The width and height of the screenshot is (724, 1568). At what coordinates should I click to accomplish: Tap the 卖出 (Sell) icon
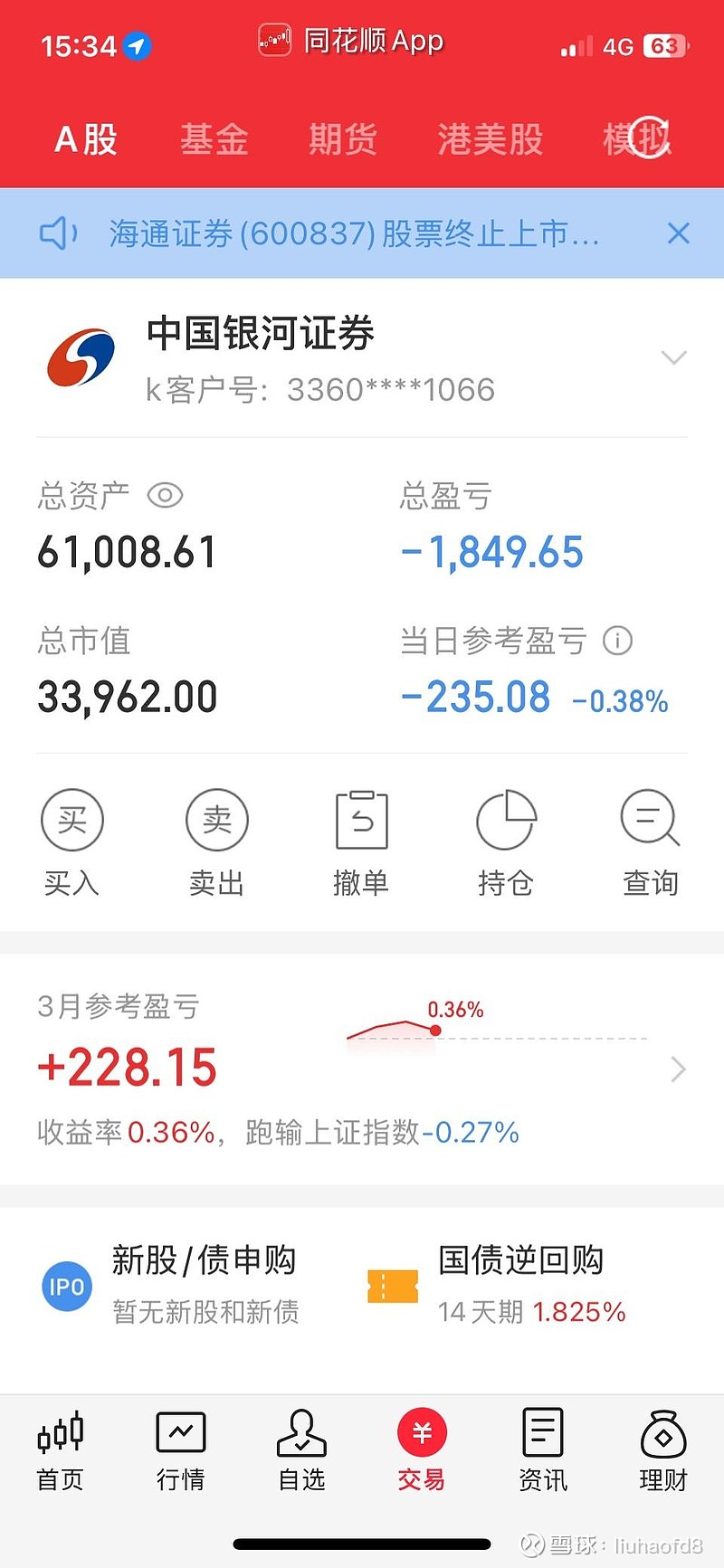click(215, 820)
